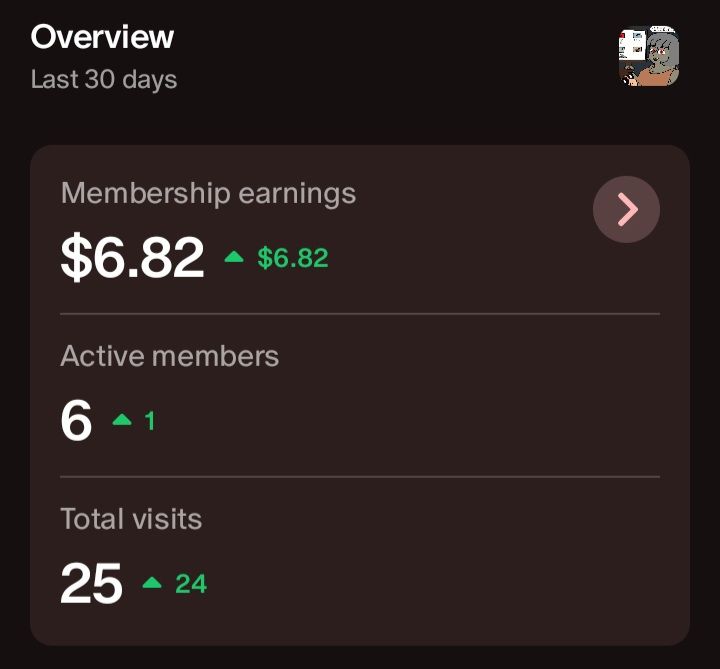720x669 pixels.
Task: Open membership earnings details arrow
Action: (x=626, y=210)
